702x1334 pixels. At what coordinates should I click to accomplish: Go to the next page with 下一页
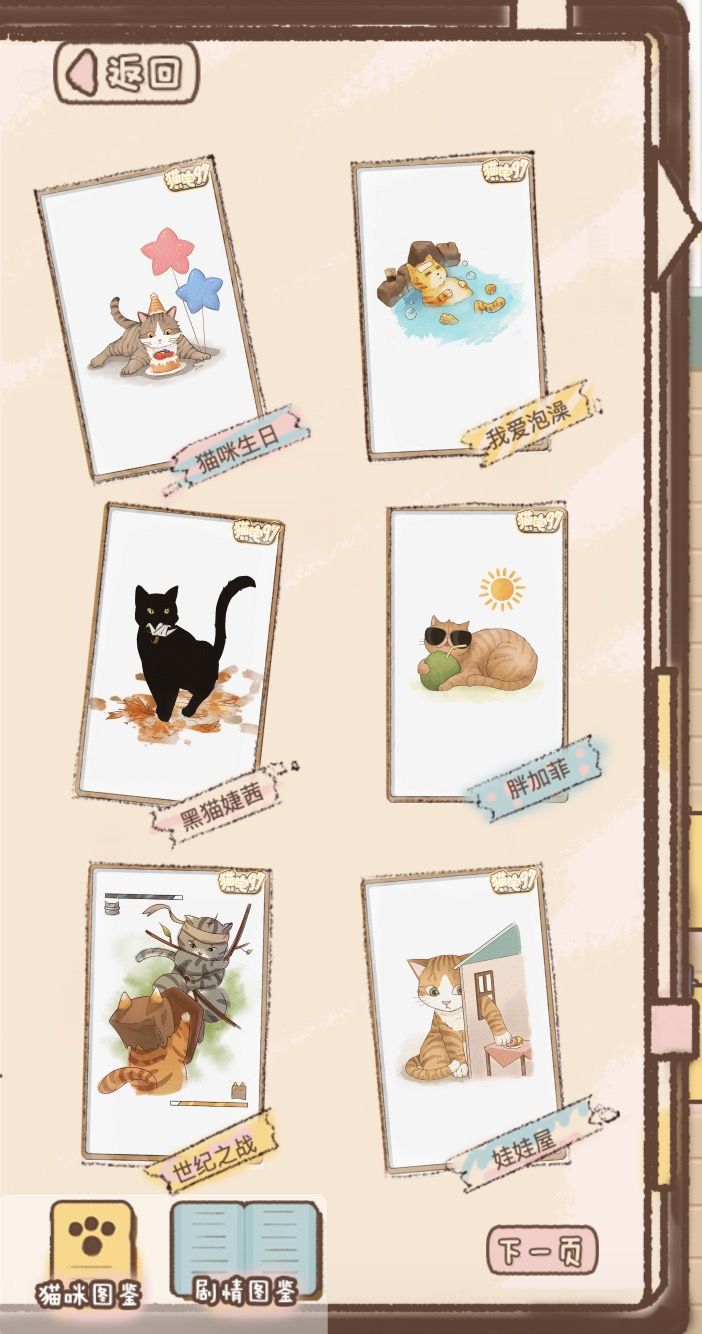click(541, 1251)
